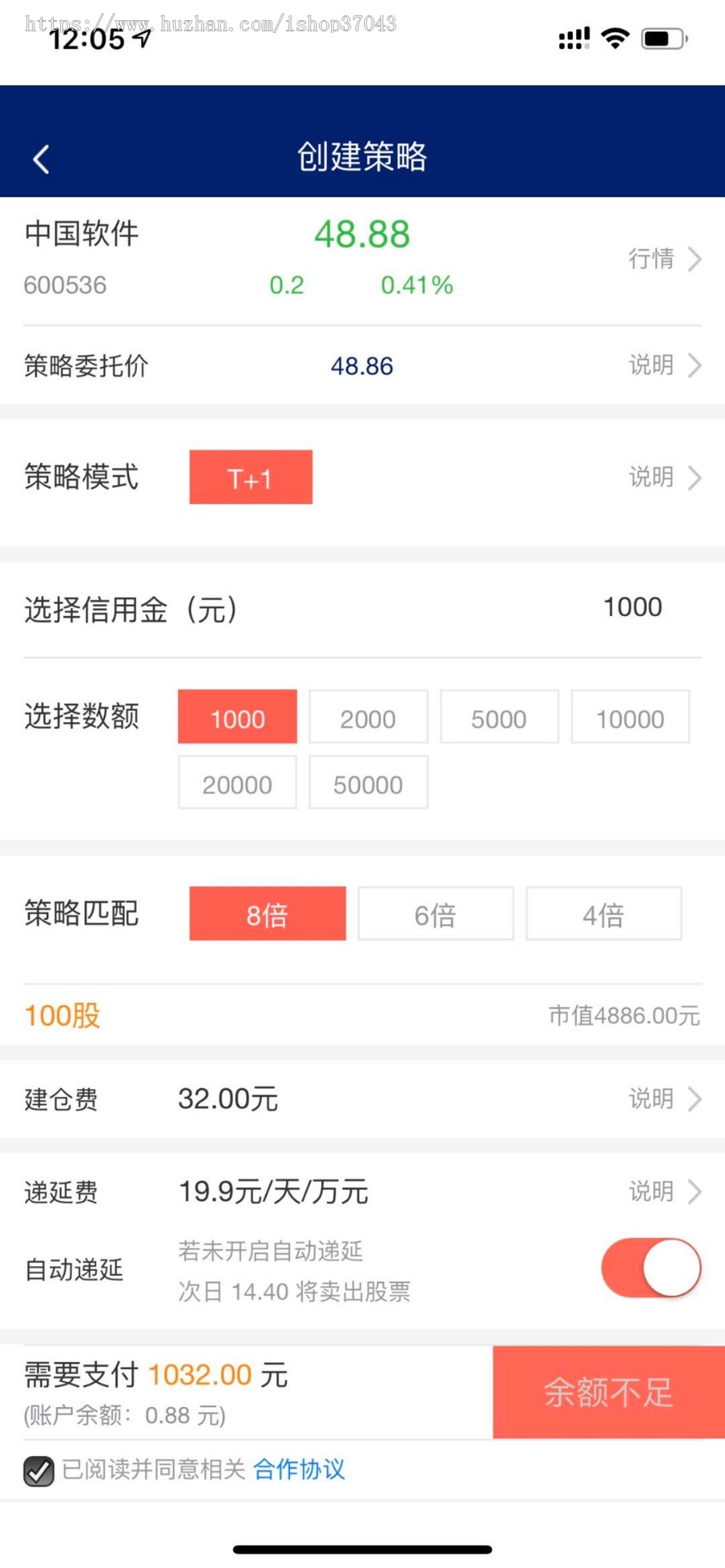Tap the 余额不足 button
Viewport: 725px width, 1568px height.
click(608, 1392)
